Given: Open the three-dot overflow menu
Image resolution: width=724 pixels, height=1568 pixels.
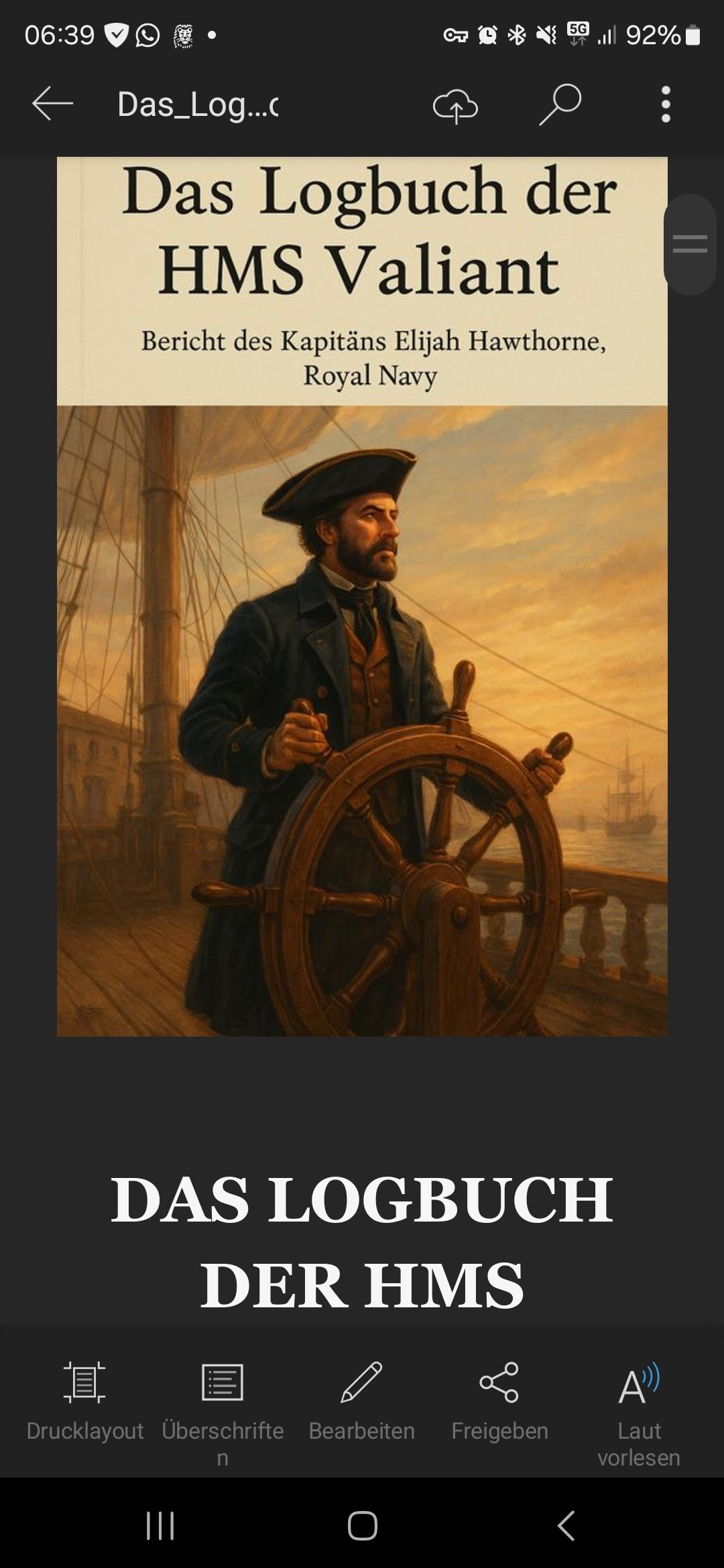Looking at the screenshot, I should [x=665, y=105].
